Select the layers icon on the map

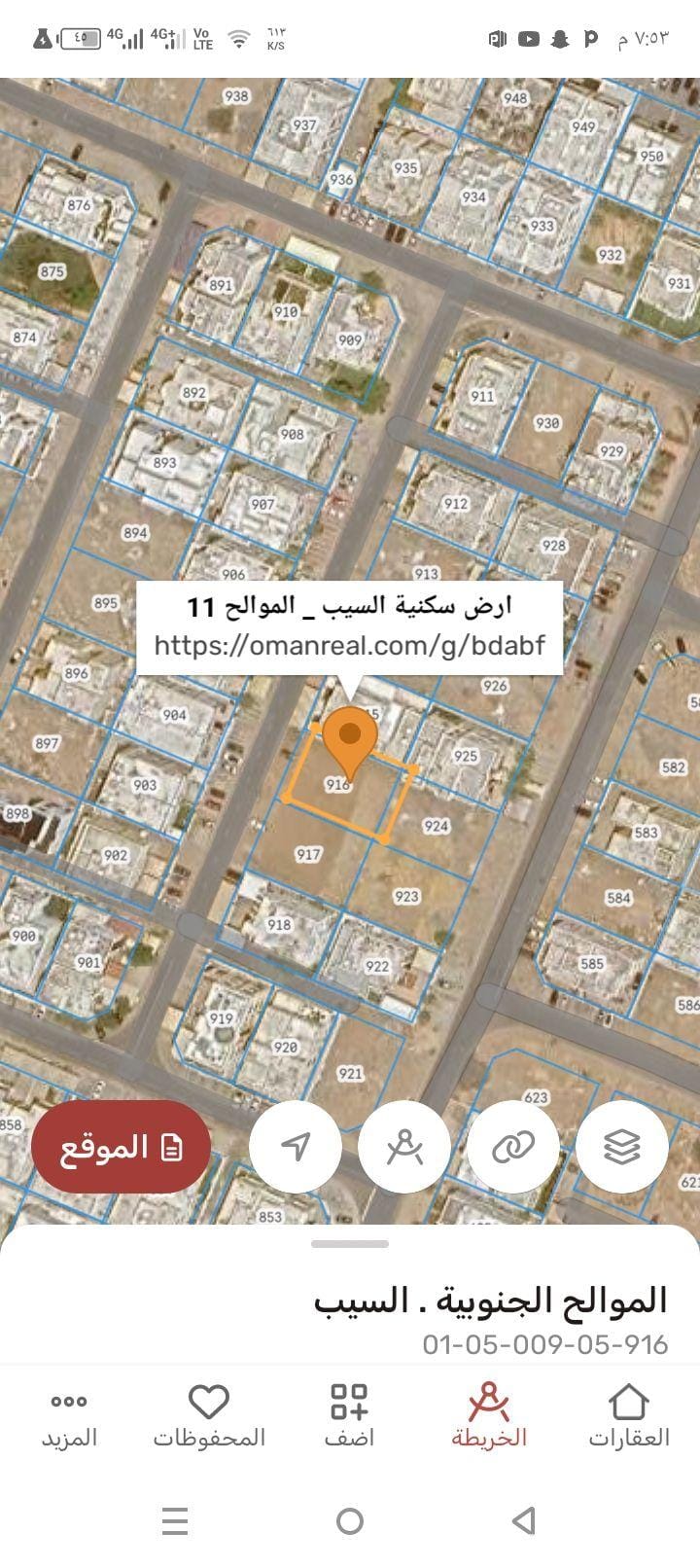click(623, 1147)
